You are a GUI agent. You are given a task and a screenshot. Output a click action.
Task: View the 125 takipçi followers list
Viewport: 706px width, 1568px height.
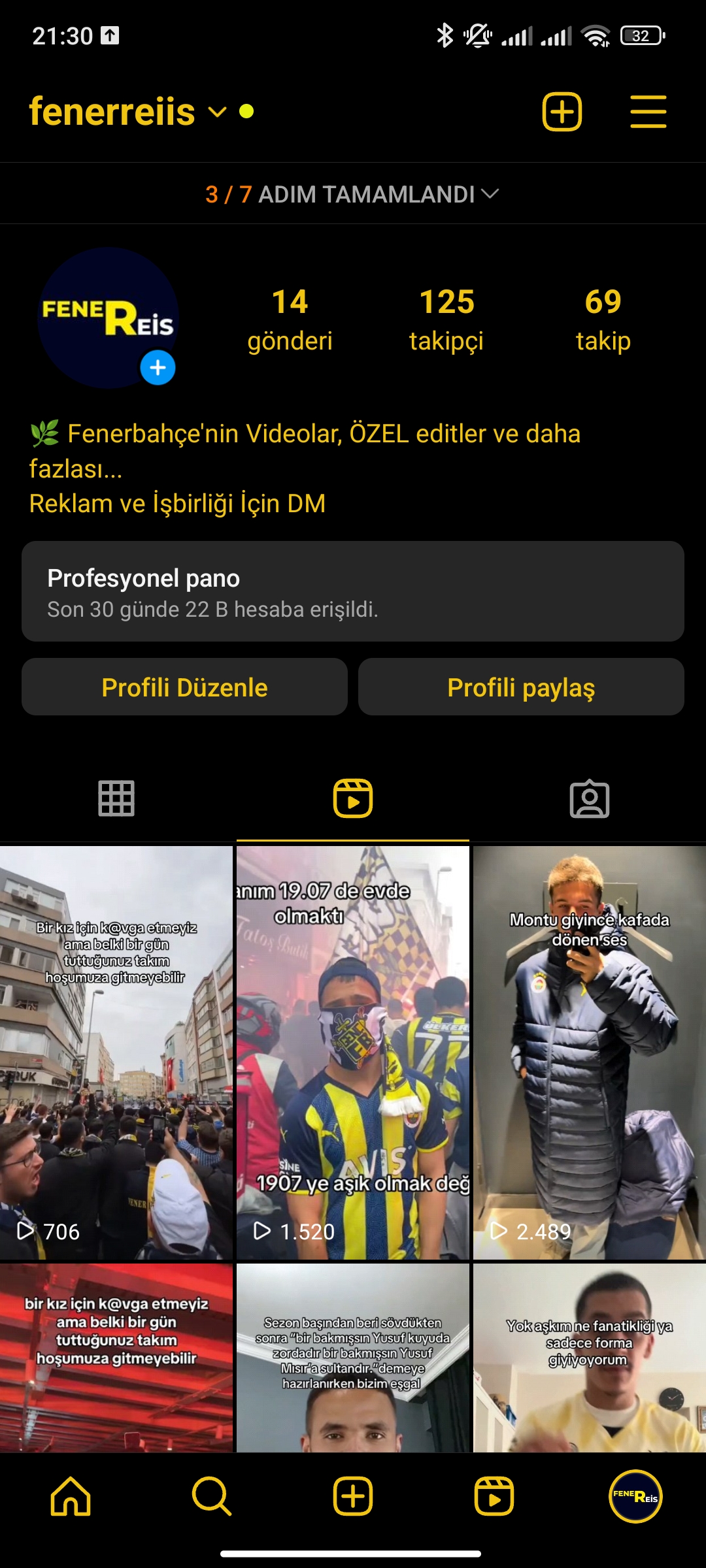446,319
